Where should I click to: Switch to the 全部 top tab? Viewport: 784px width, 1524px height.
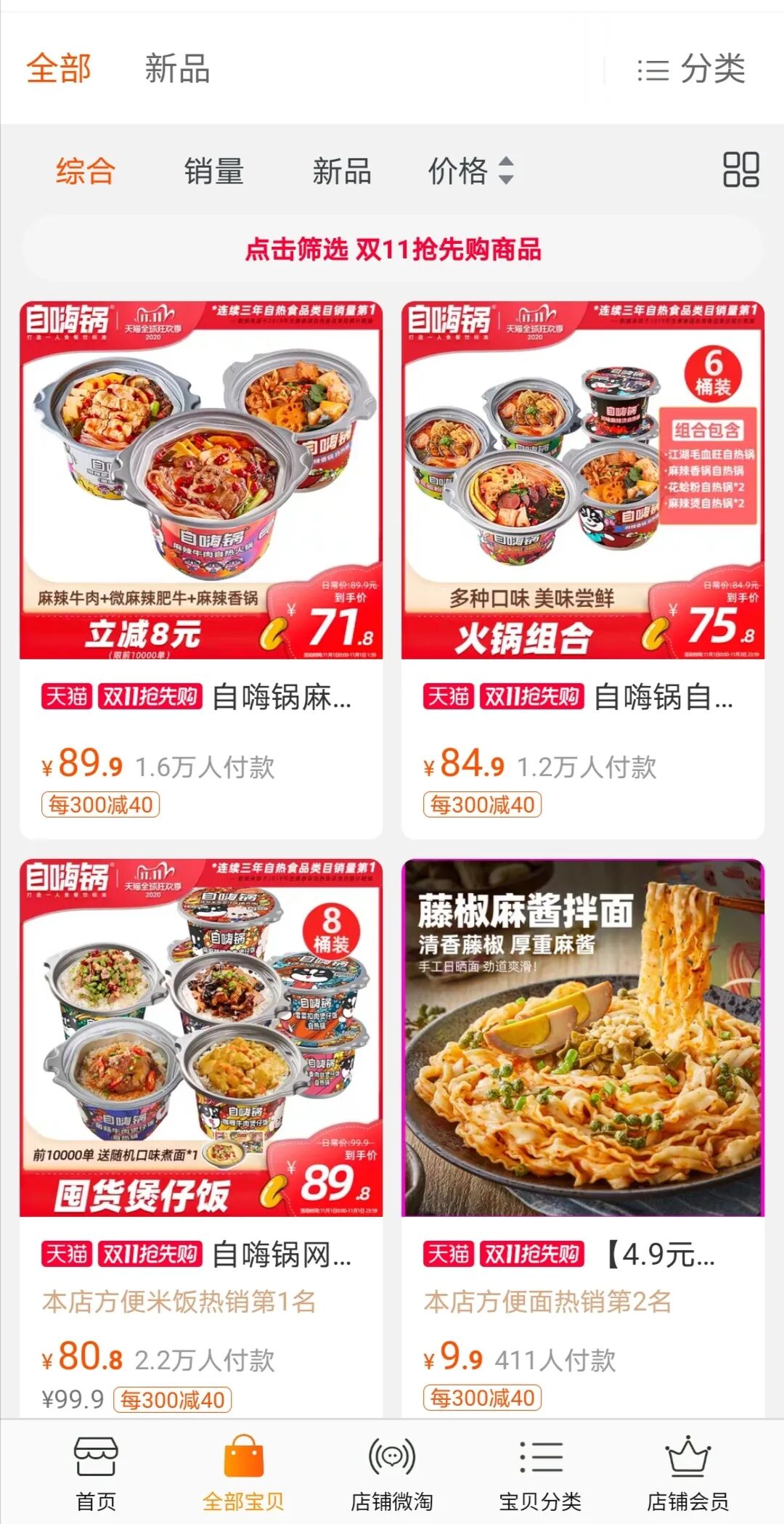coord(59,68)
